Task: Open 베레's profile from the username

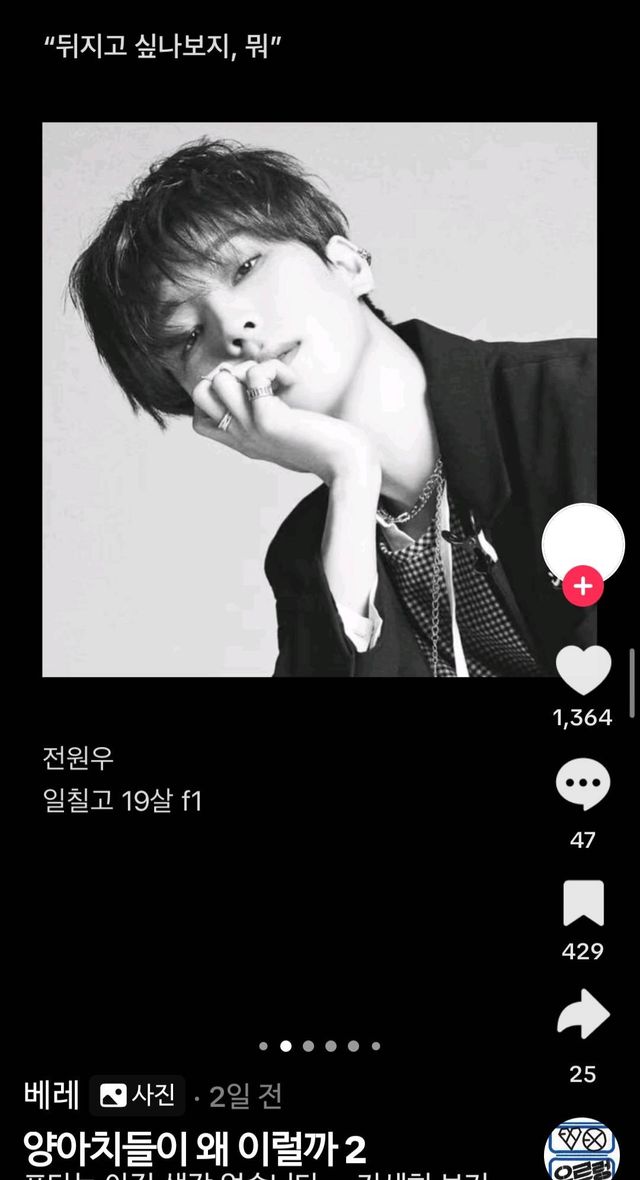Action: [x=51, y=1095]
